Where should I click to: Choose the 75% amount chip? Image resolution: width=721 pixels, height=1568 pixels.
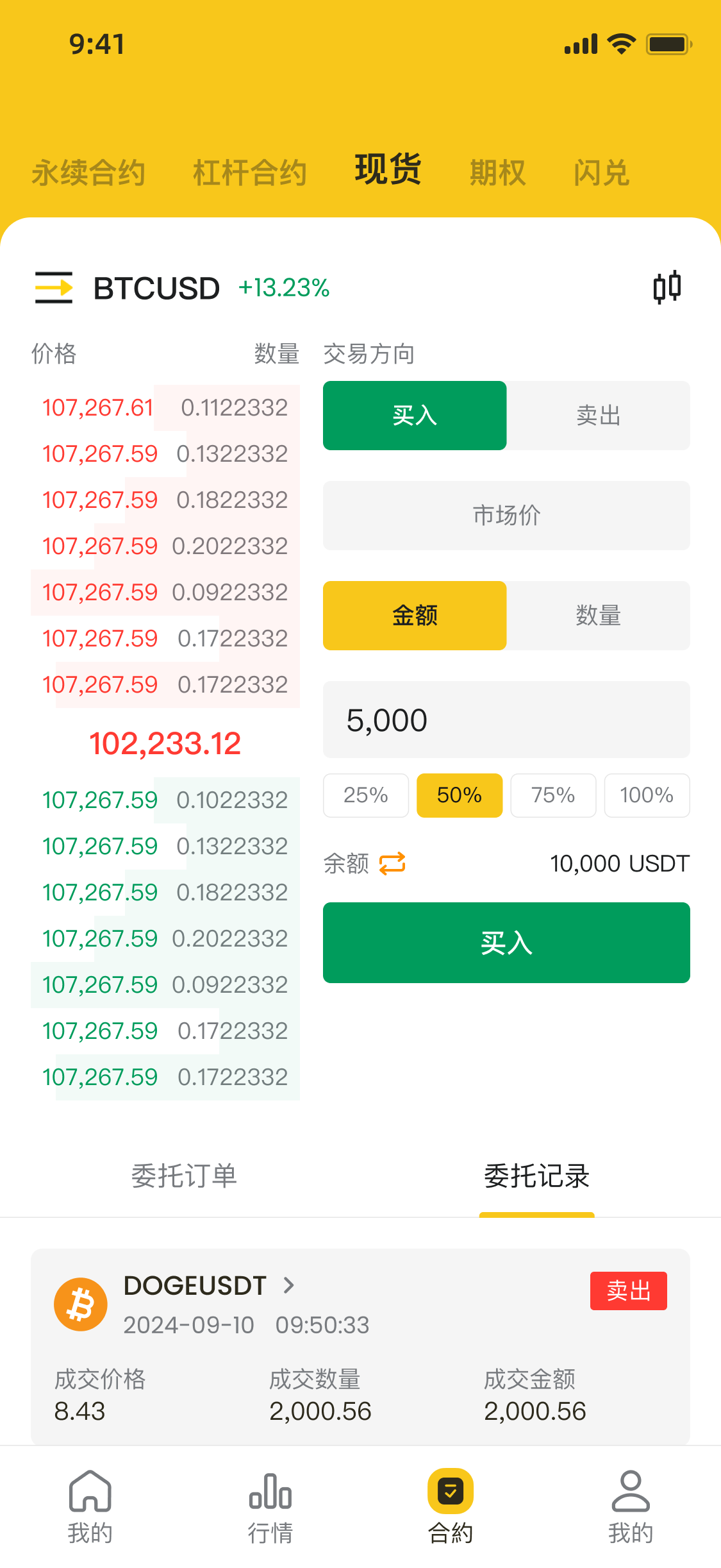coord(553,795)
